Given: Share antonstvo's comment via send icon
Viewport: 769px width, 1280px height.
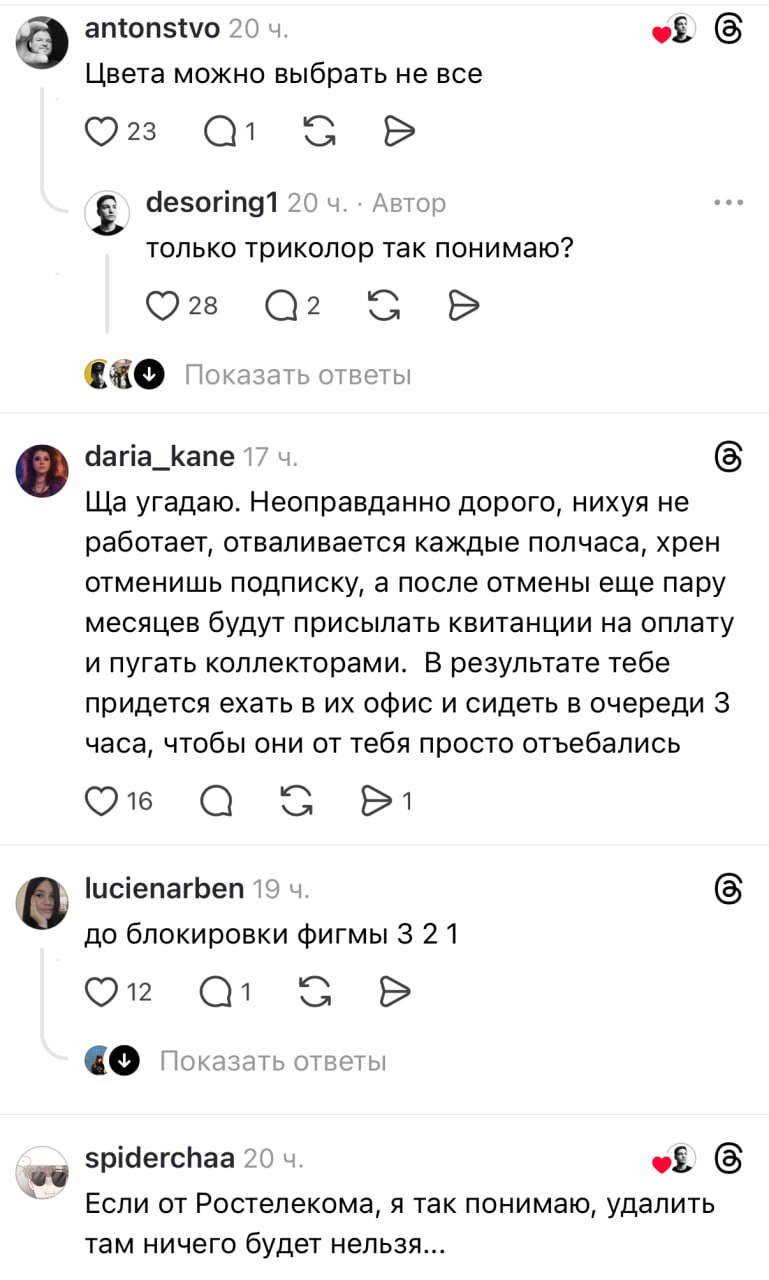Looking at the screenshot, I should pos(399,131).
